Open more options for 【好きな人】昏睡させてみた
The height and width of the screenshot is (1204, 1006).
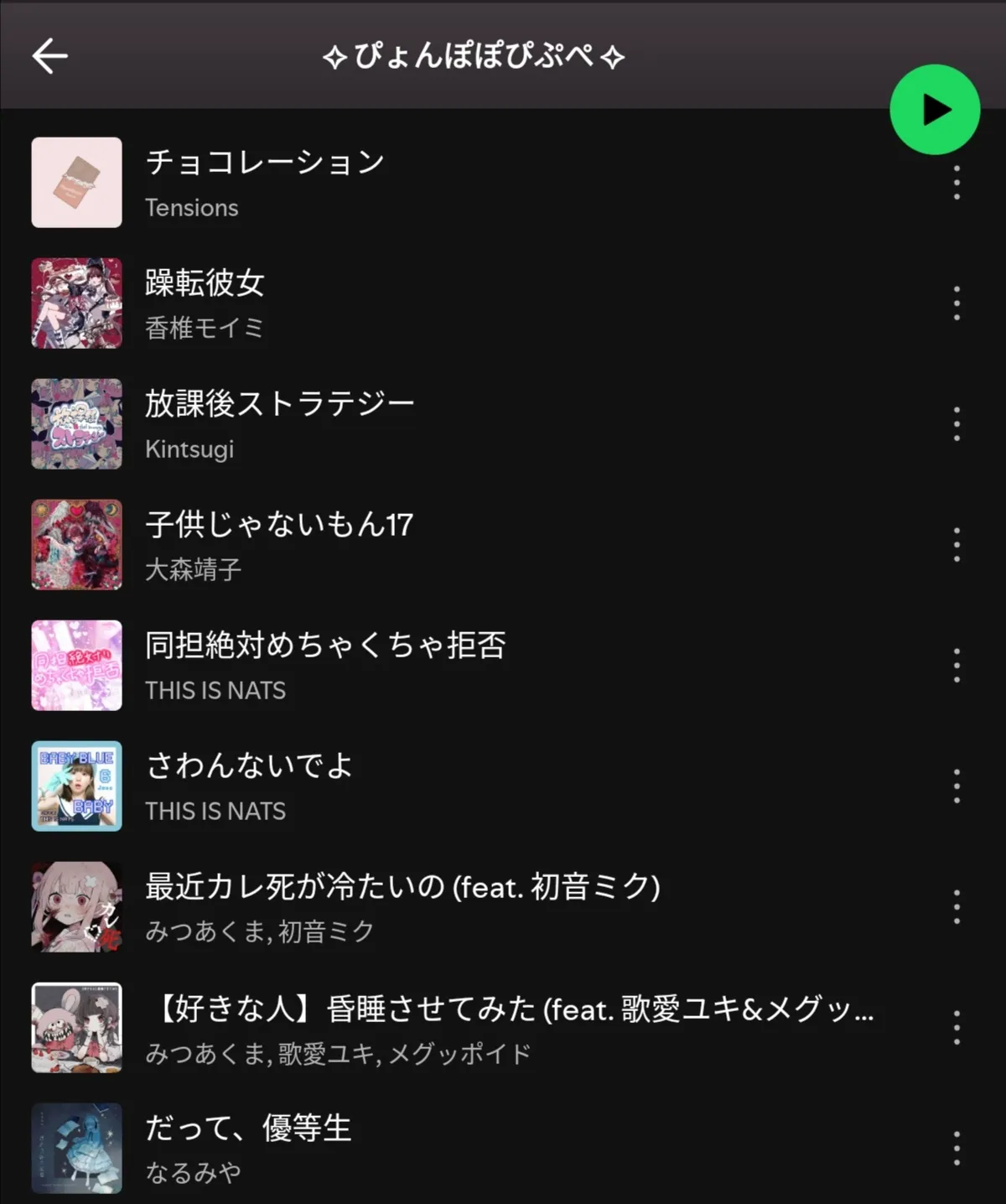click(957, 1028)
